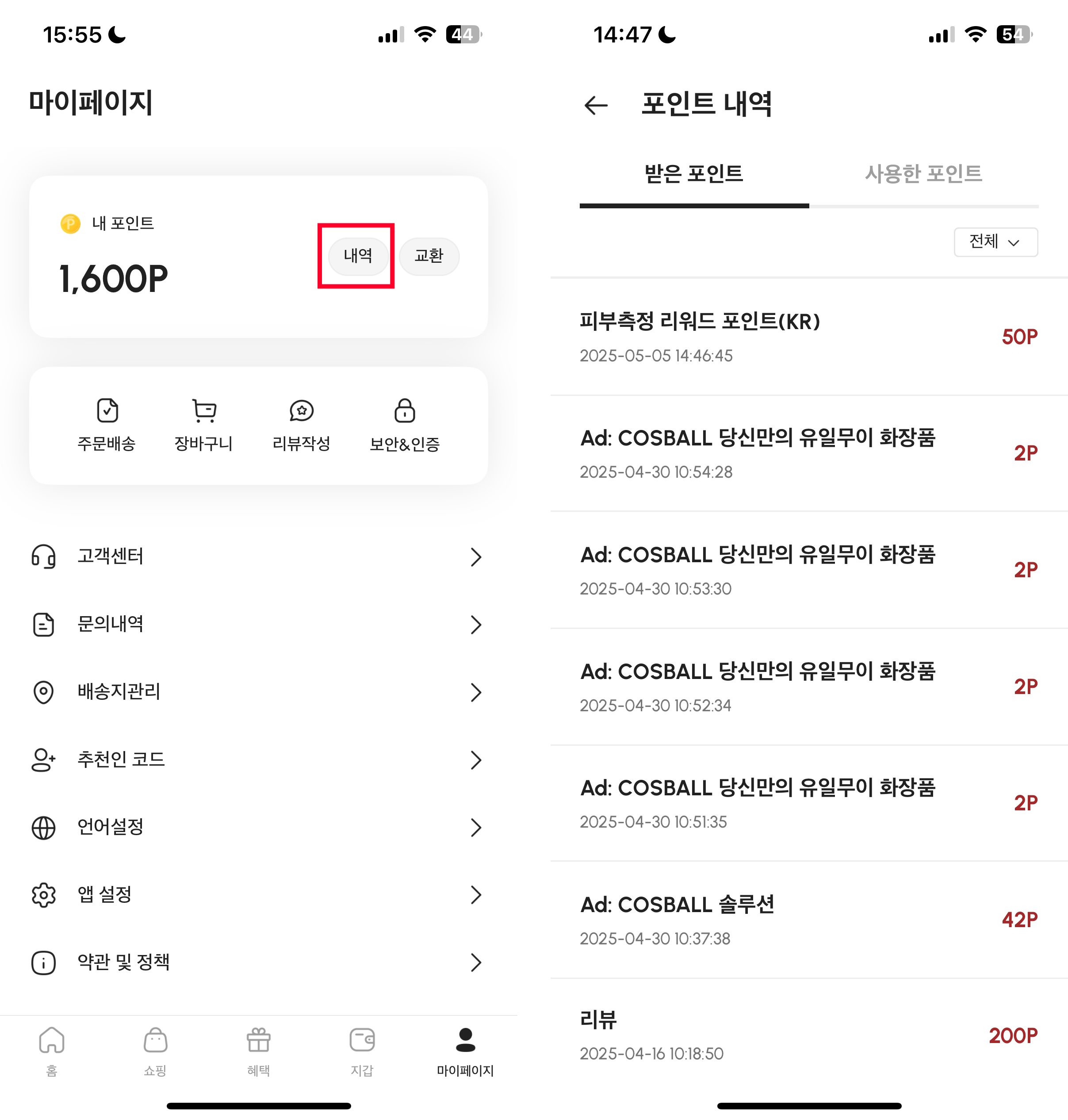Switch to the 혜택 benefits tab
The height and width of the screenshot is (1120, 1068).
(258, 1051)
